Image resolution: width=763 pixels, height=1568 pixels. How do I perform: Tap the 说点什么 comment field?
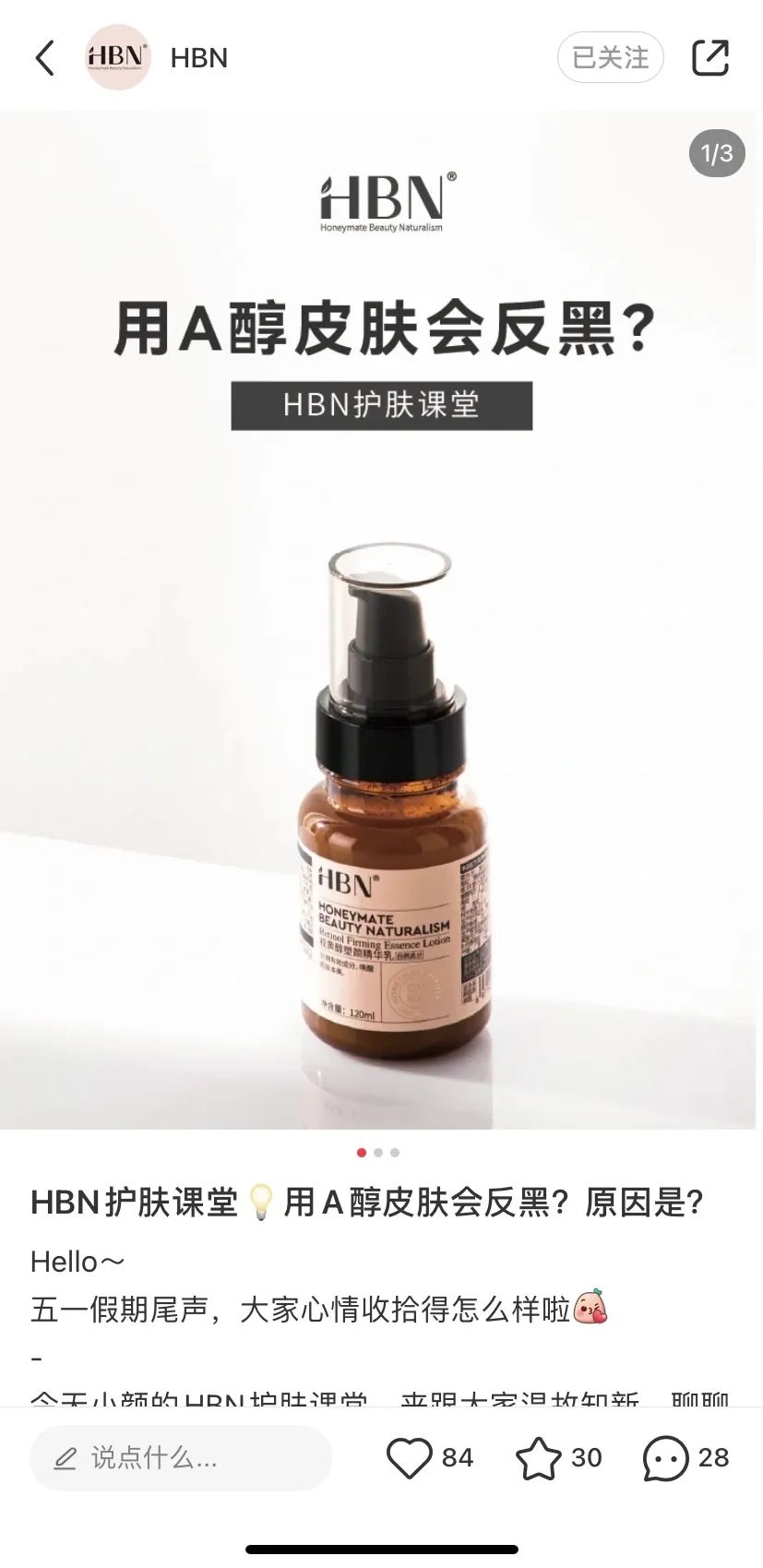pos(181,1458)
